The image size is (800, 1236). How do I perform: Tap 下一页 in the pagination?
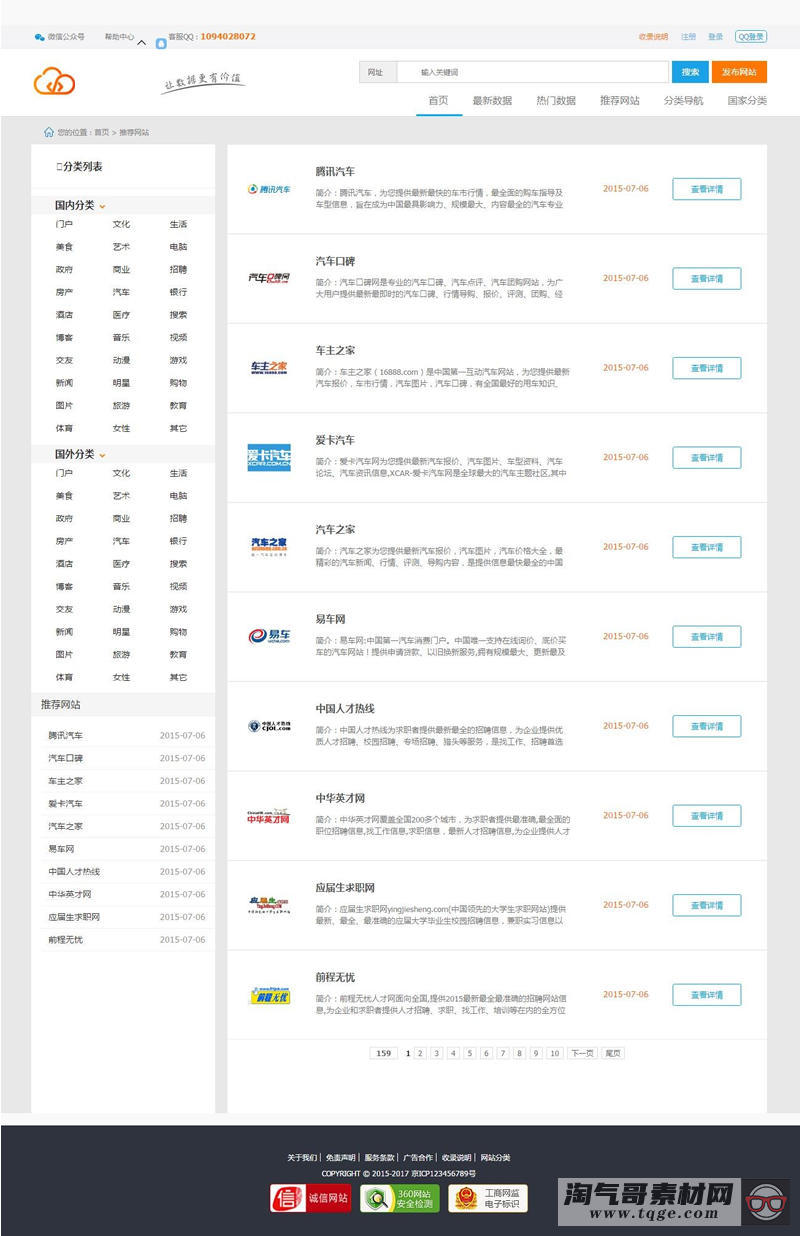pyautogui.click(x=582, y=1053)
